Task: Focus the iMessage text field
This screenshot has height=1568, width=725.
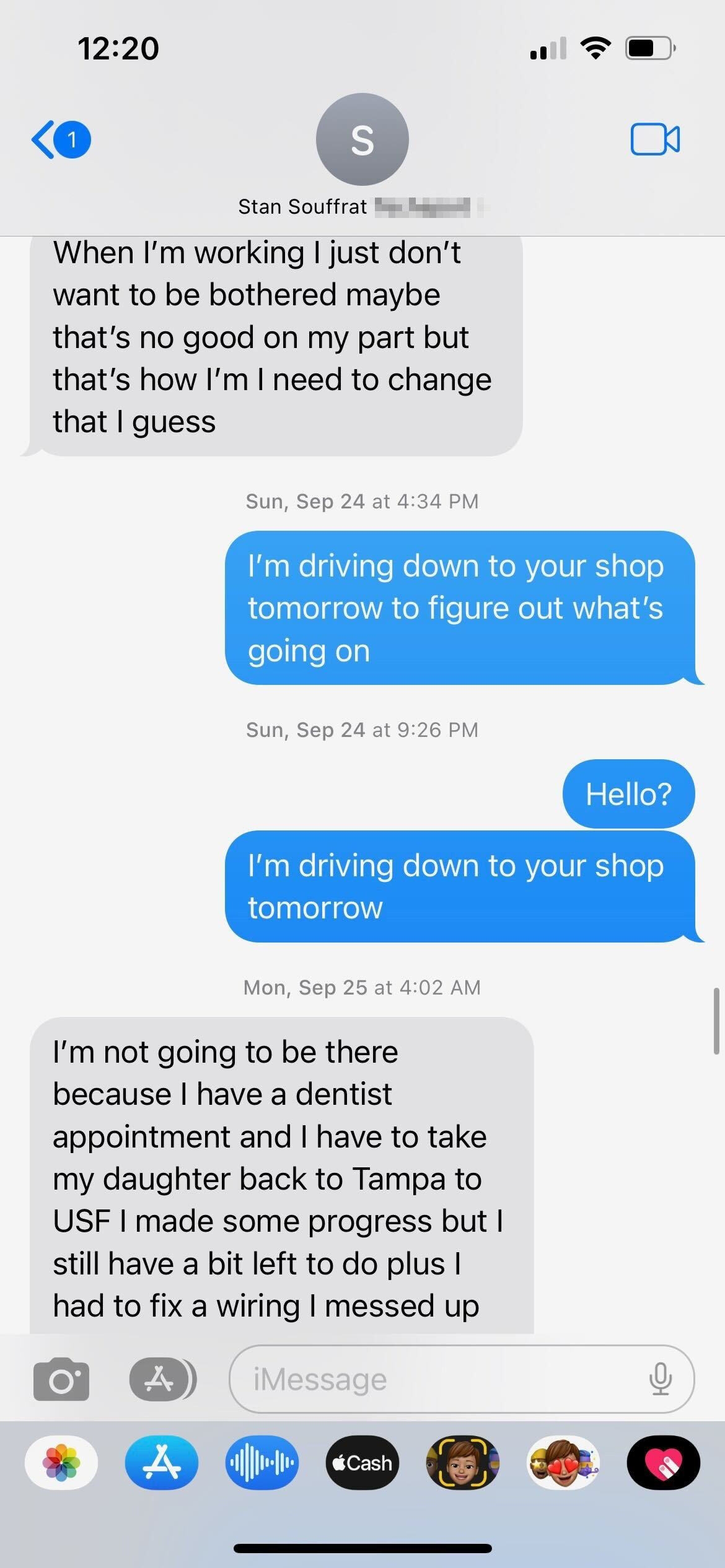Action: (434, 1379)
